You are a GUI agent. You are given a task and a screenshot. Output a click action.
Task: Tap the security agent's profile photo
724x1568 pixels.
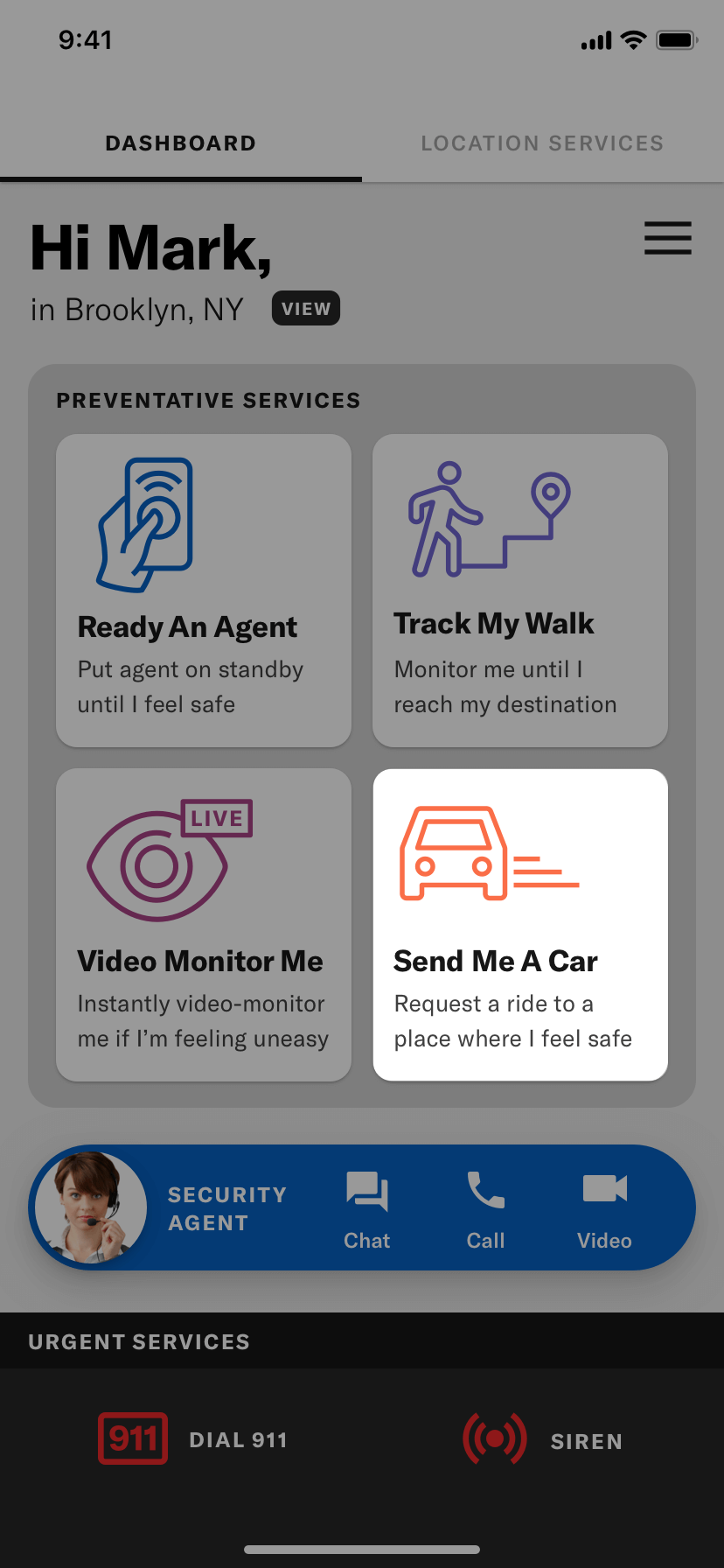(x=88, y=1207)
